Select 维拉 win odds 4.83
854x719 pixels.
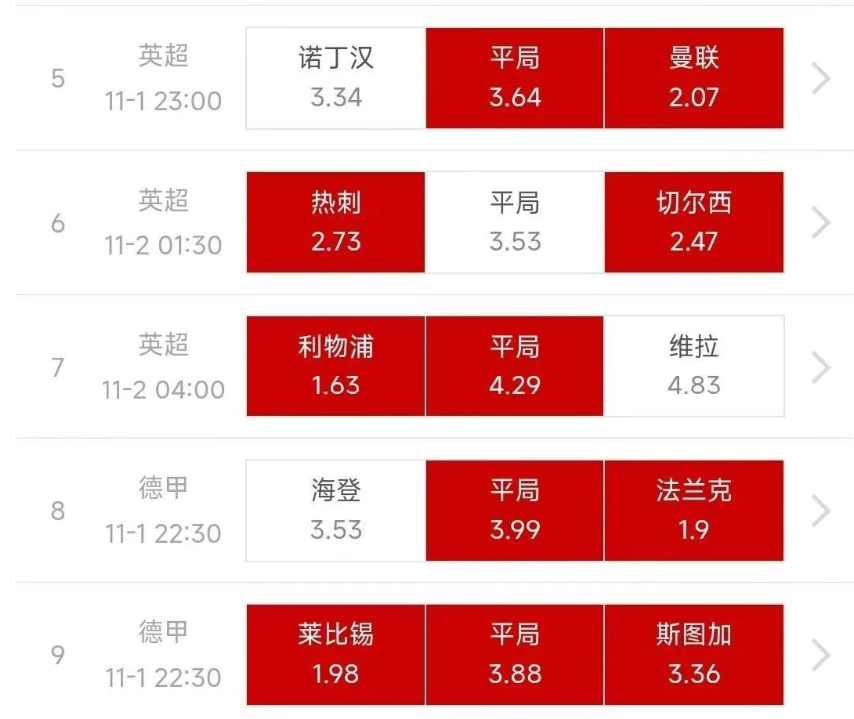click(x=694, y=366)
